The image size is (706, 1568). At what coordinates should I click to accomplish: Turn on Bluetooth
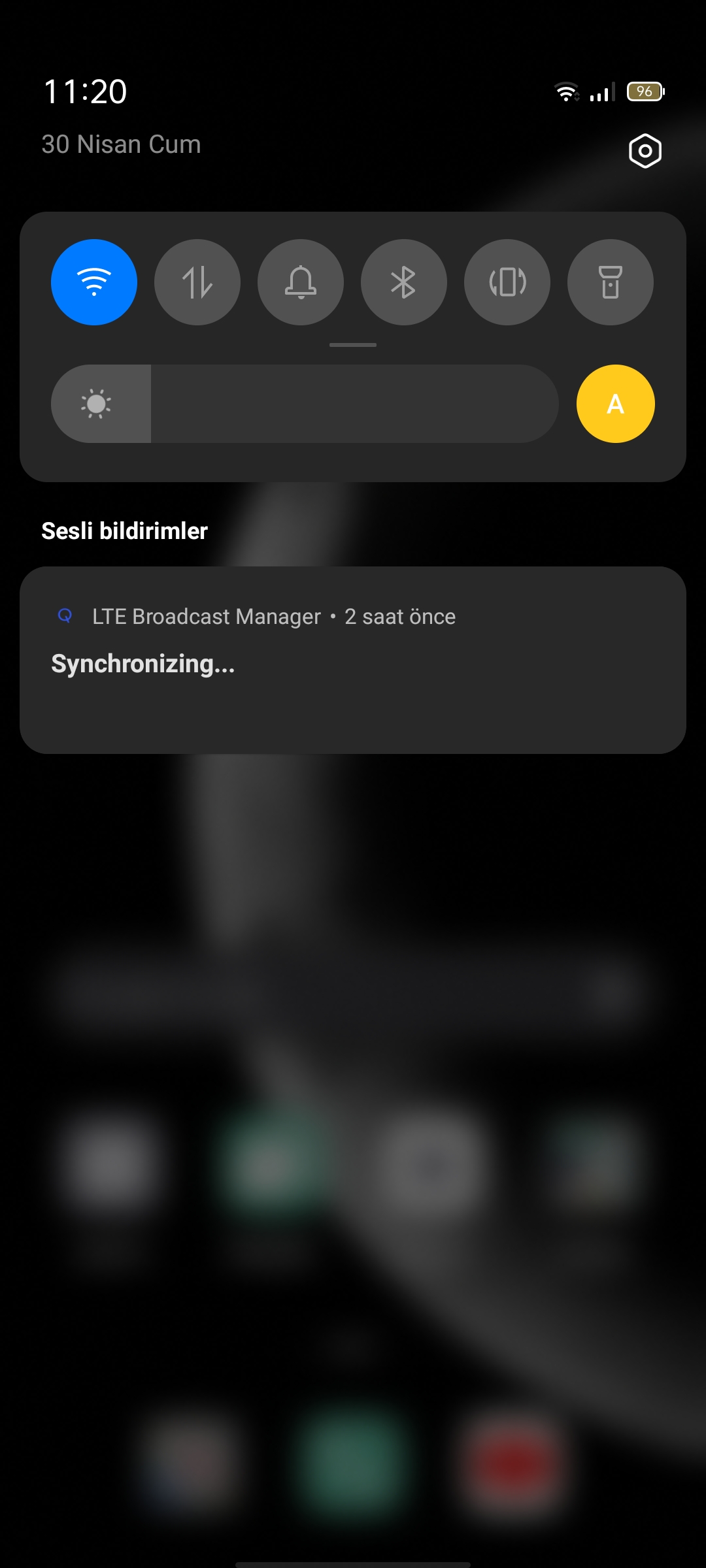[x=404, y=282]
